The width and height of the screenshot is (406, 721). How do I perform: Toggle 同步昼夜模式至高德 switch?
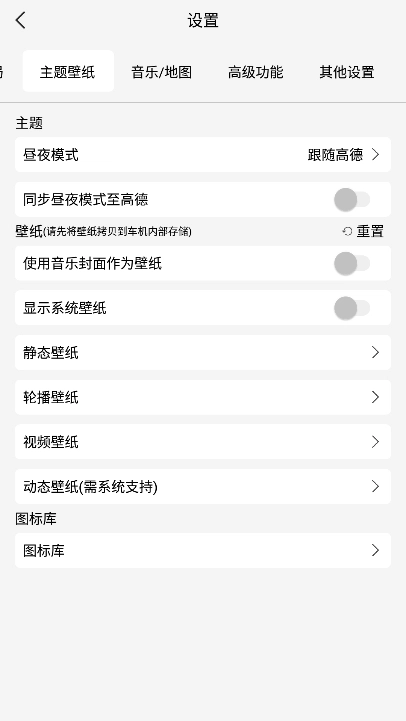click(352, 200)
